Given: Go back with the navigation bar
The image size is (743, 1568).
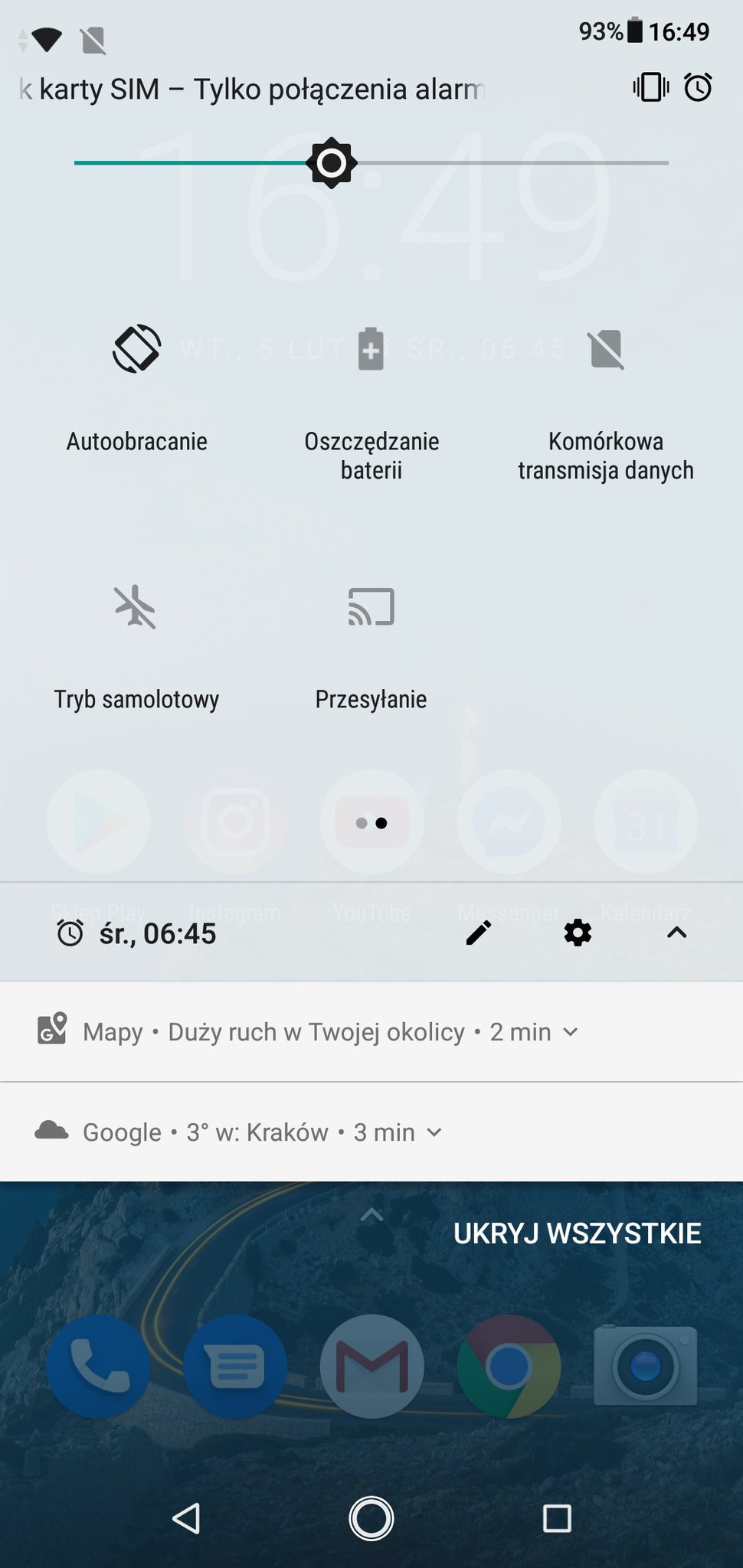Looking at the screenshot, I should (x=186, y=1517).
